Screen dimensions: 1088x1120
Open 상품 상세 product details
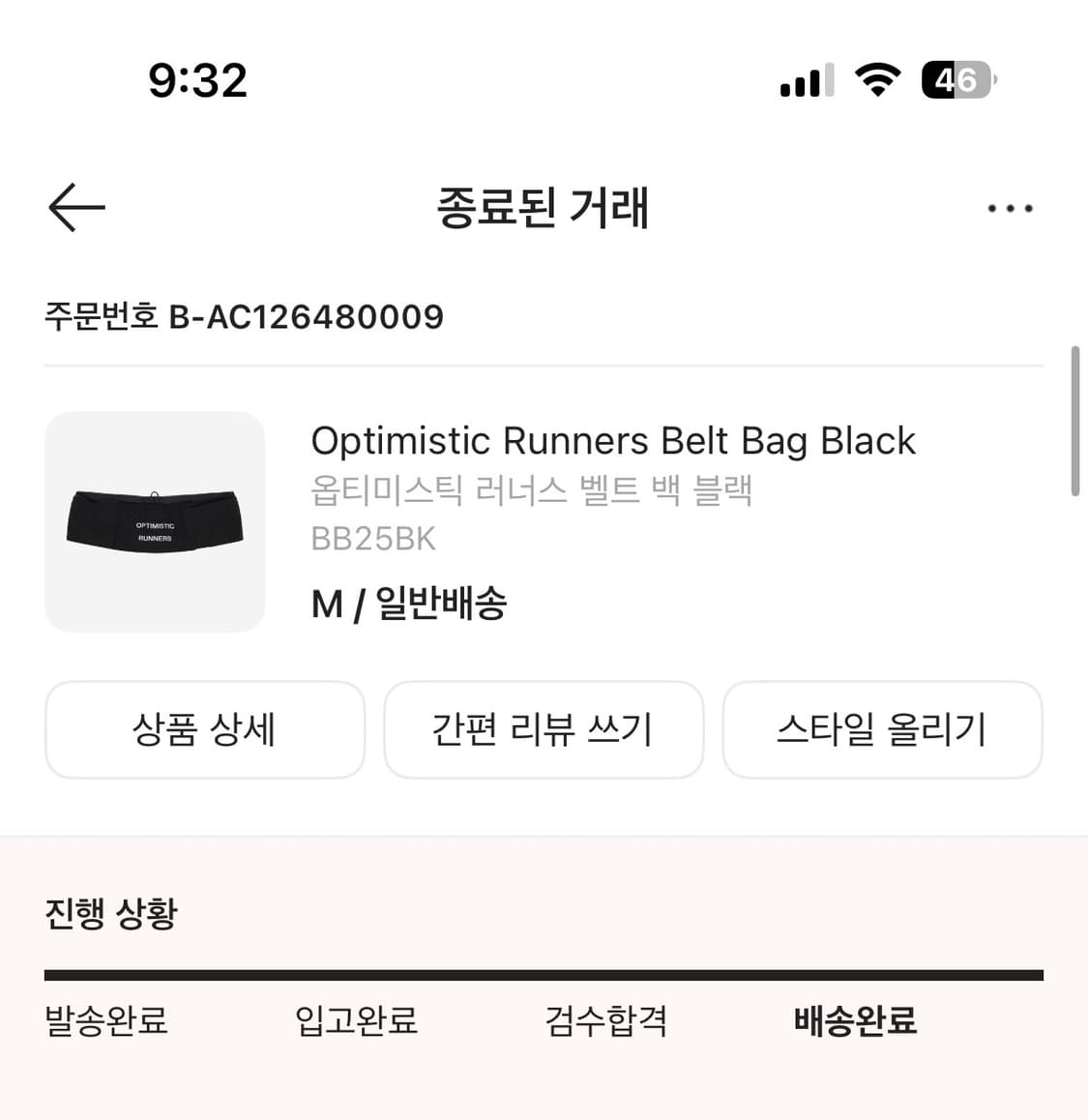[204, 730]
